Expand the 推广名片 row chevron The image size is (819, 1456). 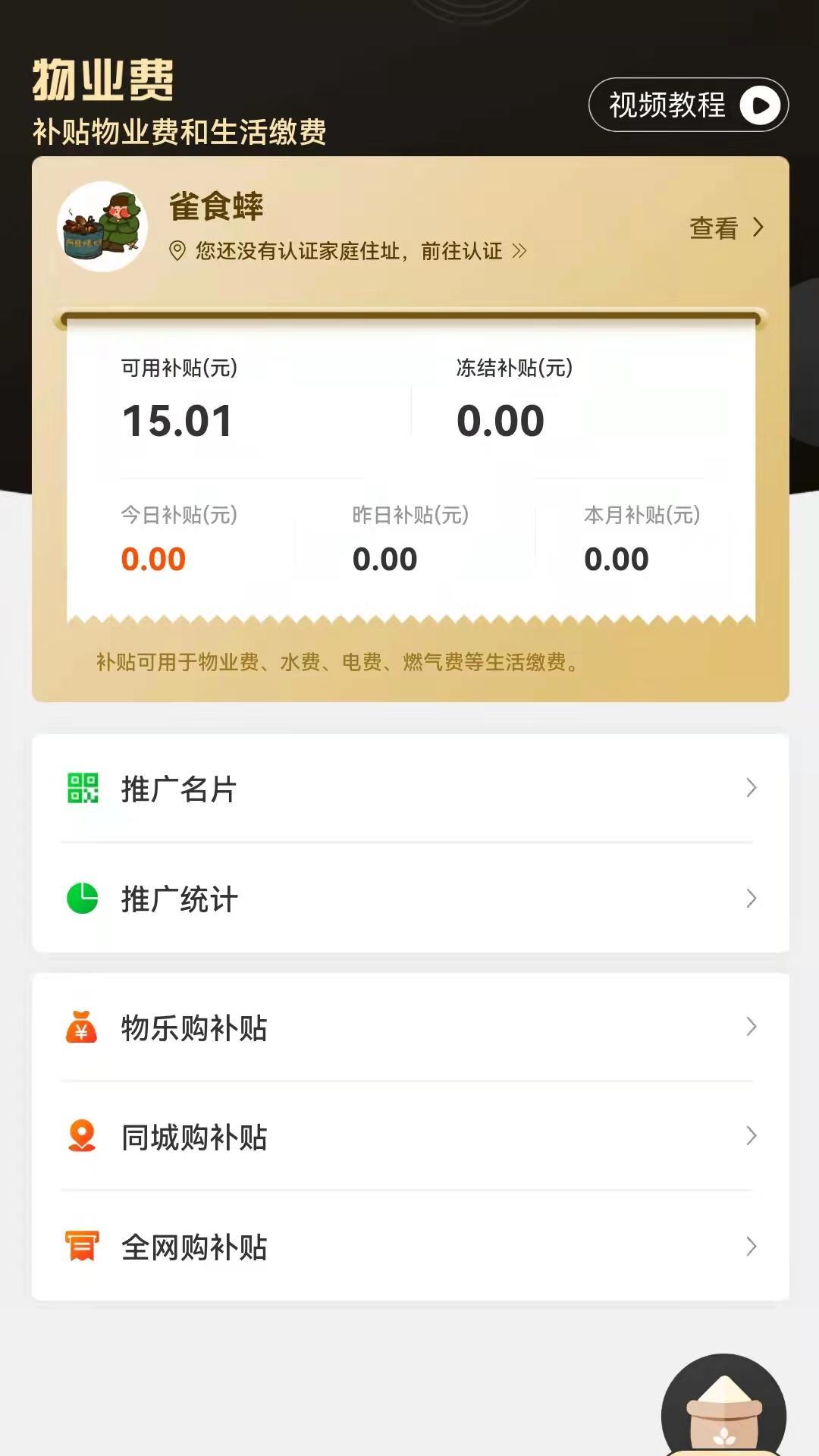click(x=752, y=789)
